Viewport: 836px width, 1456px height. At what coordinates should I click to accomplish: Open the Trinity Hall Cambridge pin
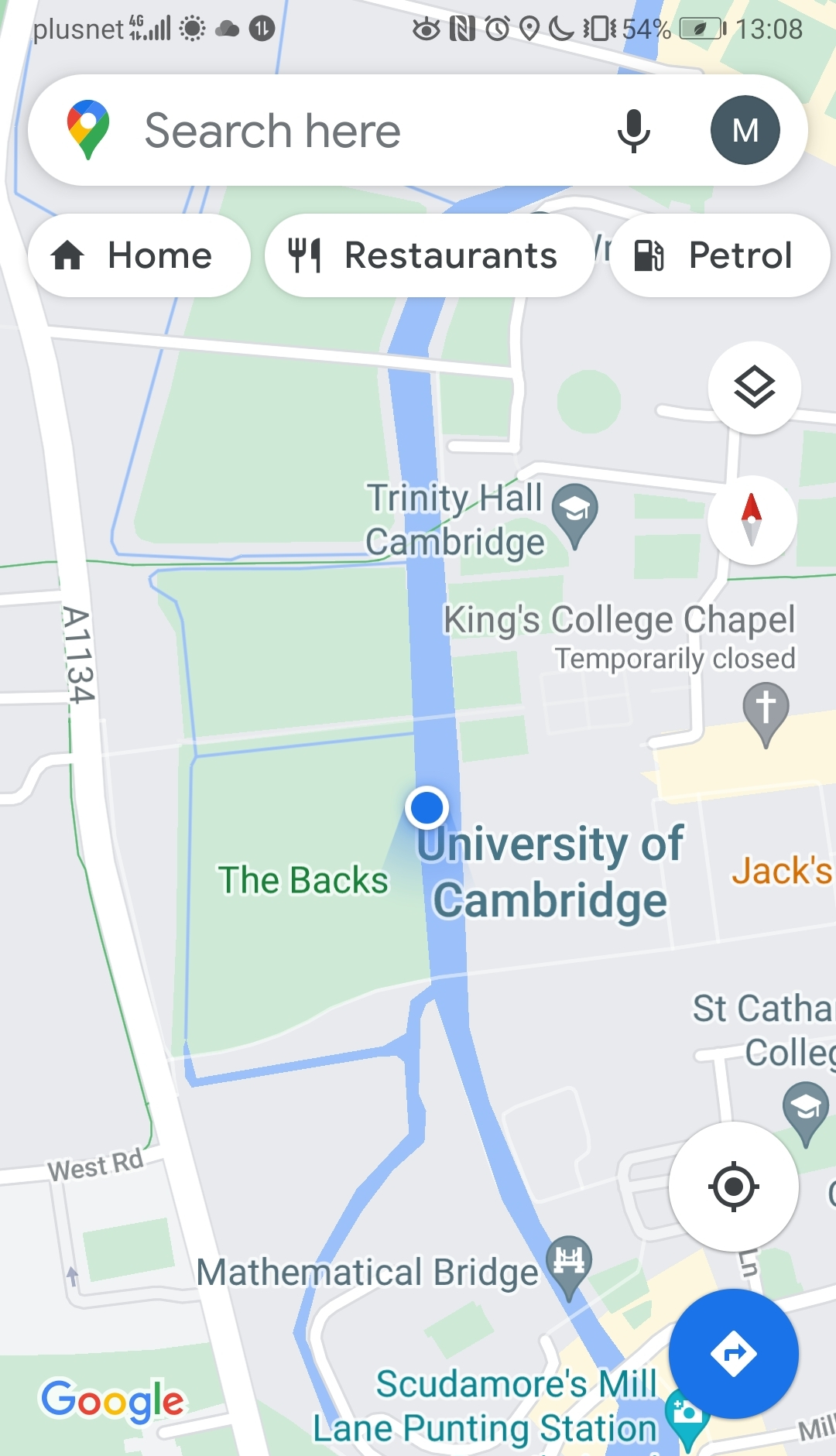[x=574, y=512]
